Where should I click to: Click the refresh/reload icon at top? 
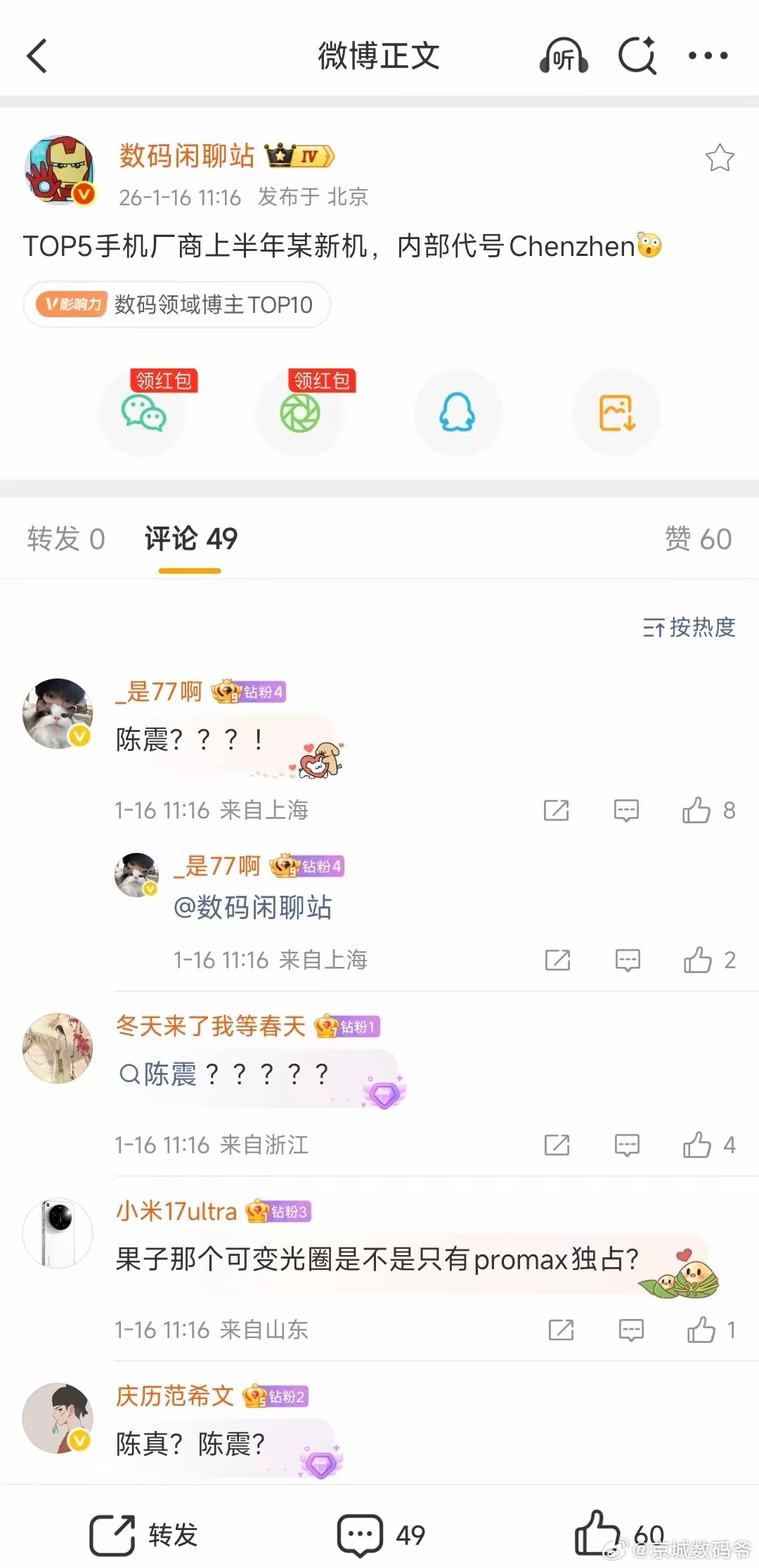click(636, 55)
